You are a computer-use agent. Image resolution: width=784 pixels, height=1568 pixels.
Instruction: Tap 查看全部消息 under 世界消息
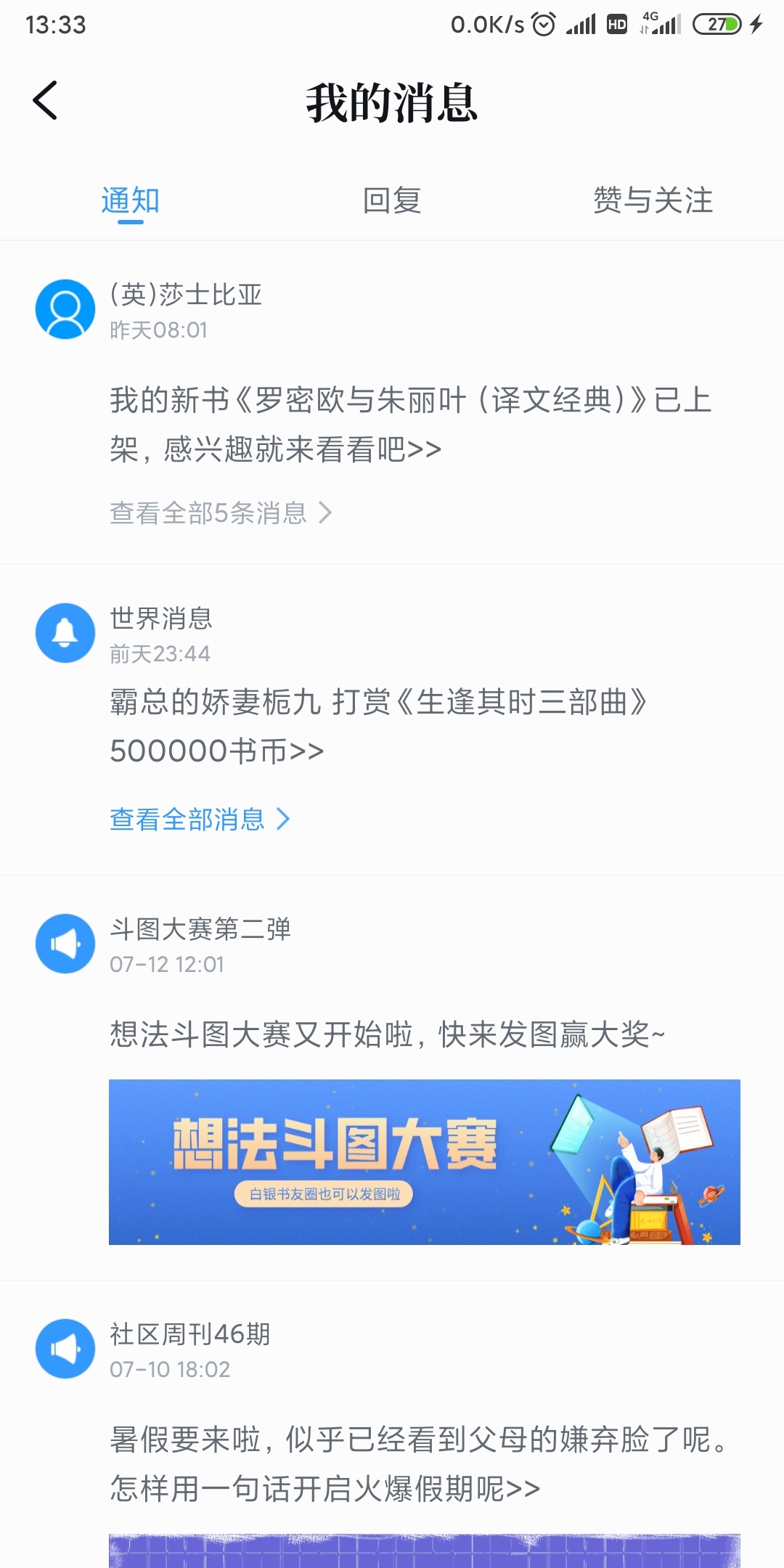[200, 820]
